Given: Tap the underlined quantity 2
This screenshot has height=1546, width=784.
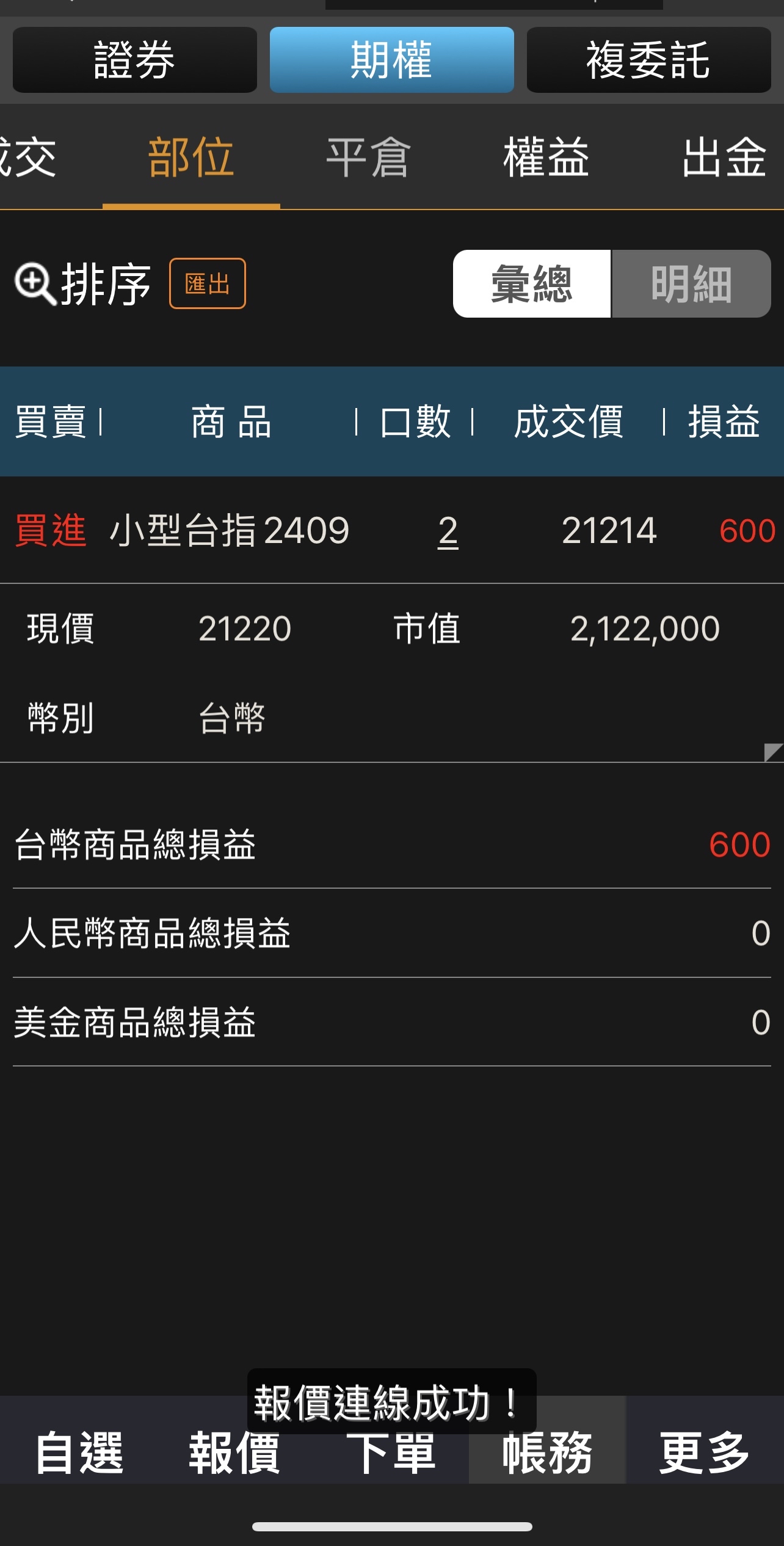Looking at the screenshot, I should pyautogui.click(x=448, y=530).
